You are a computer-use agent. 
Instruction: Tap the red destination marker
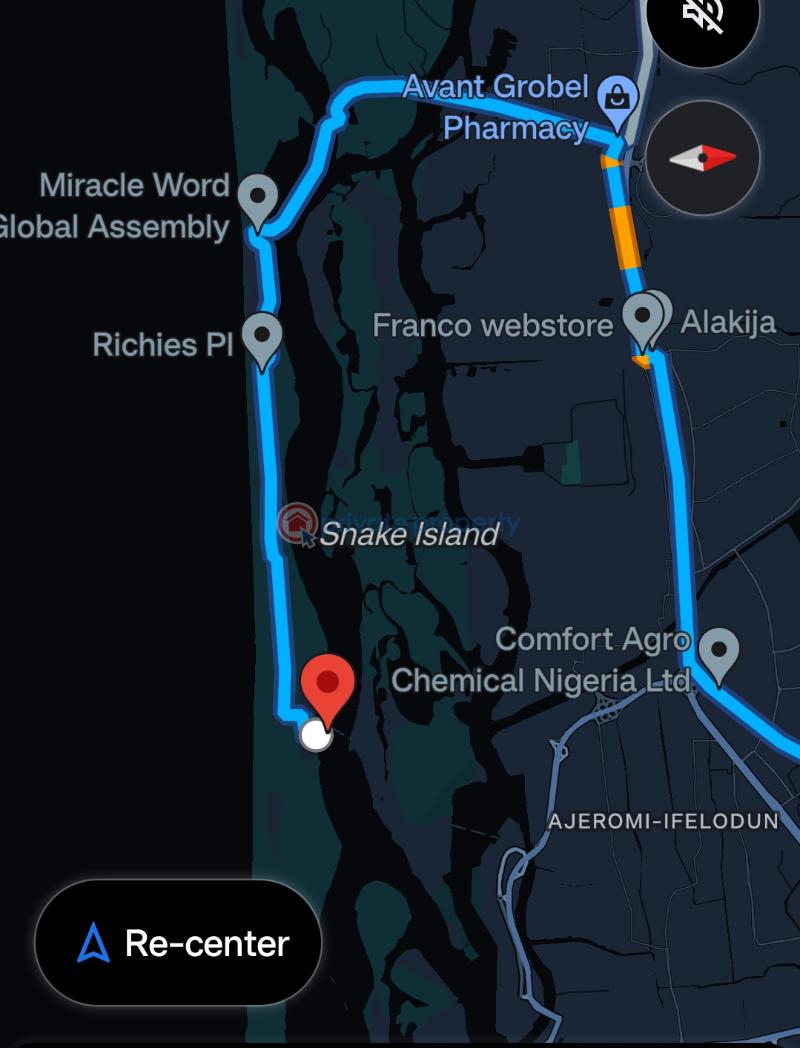click(328, 686)
